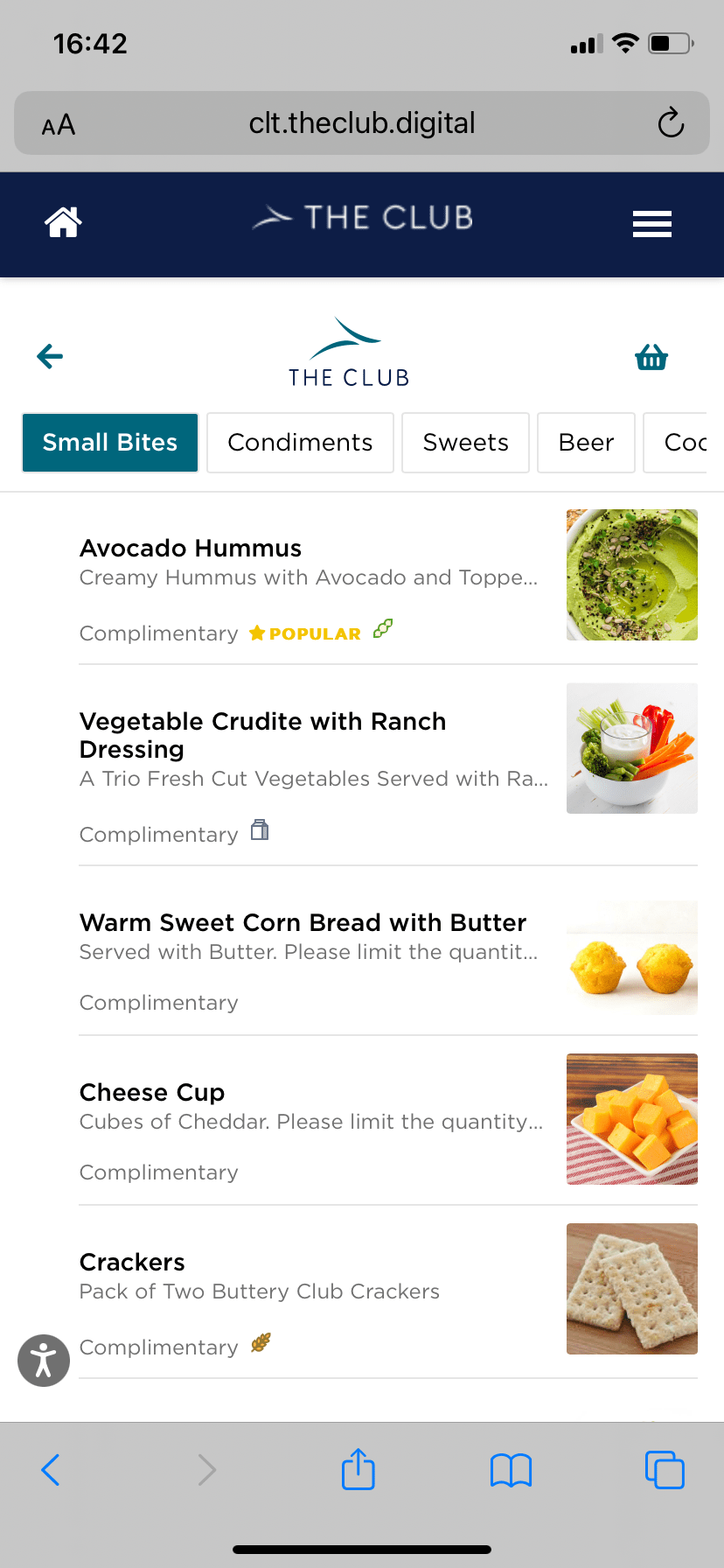Screen dimensions: 724x1568
Task: Switch to the Sweets category
Action: tap(465, 443)
